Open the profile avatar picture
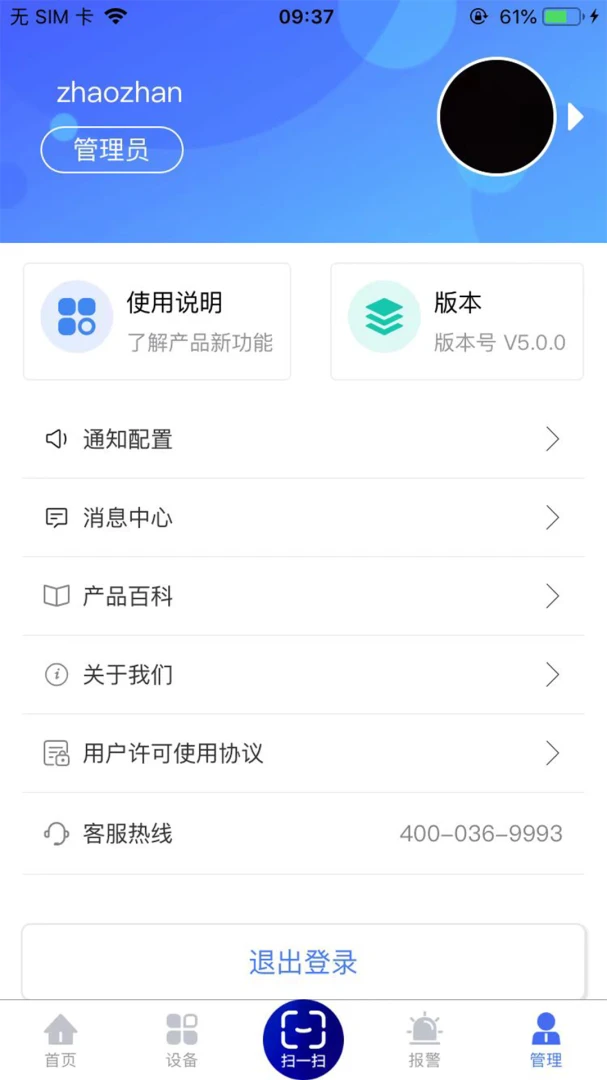Screen dimensions: 607x1080 [497, 117]
